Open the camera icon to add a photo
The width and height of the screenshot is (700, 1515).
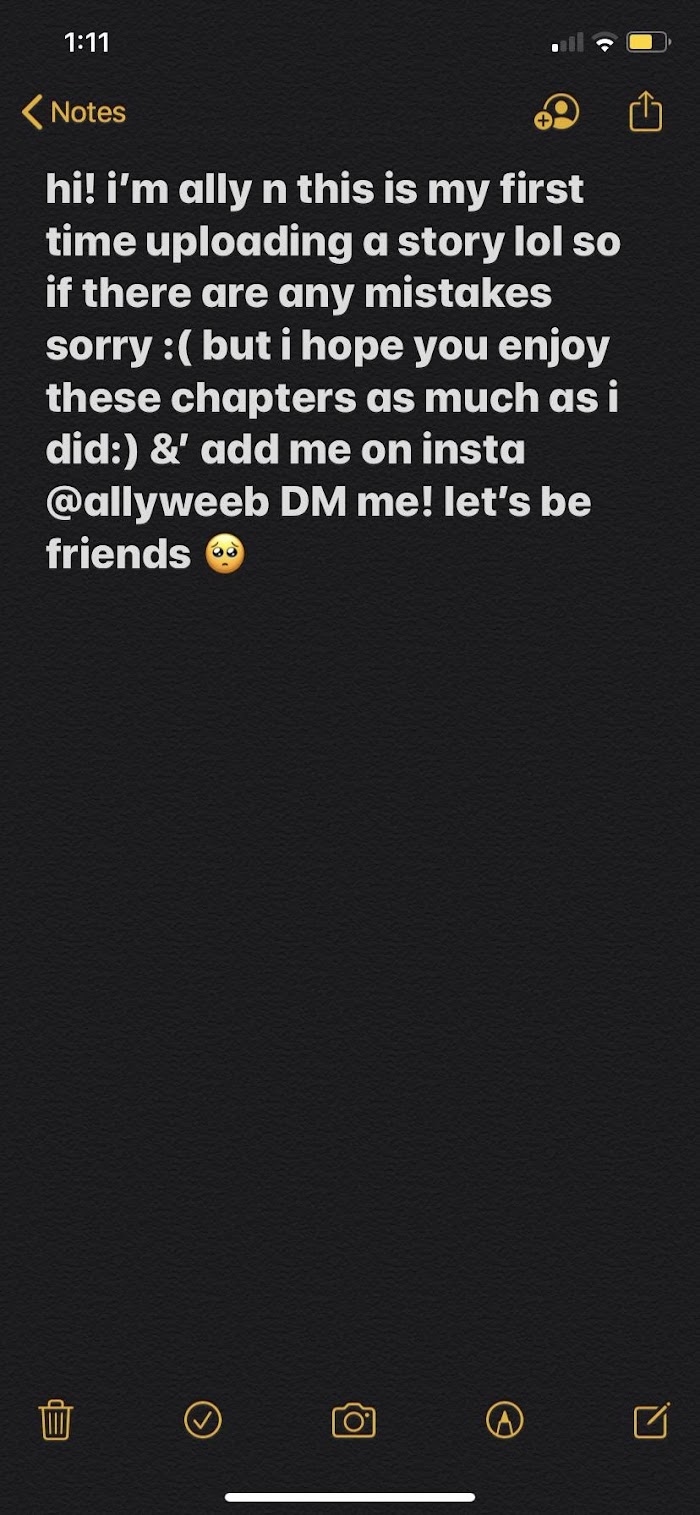tap(353, 1420)
